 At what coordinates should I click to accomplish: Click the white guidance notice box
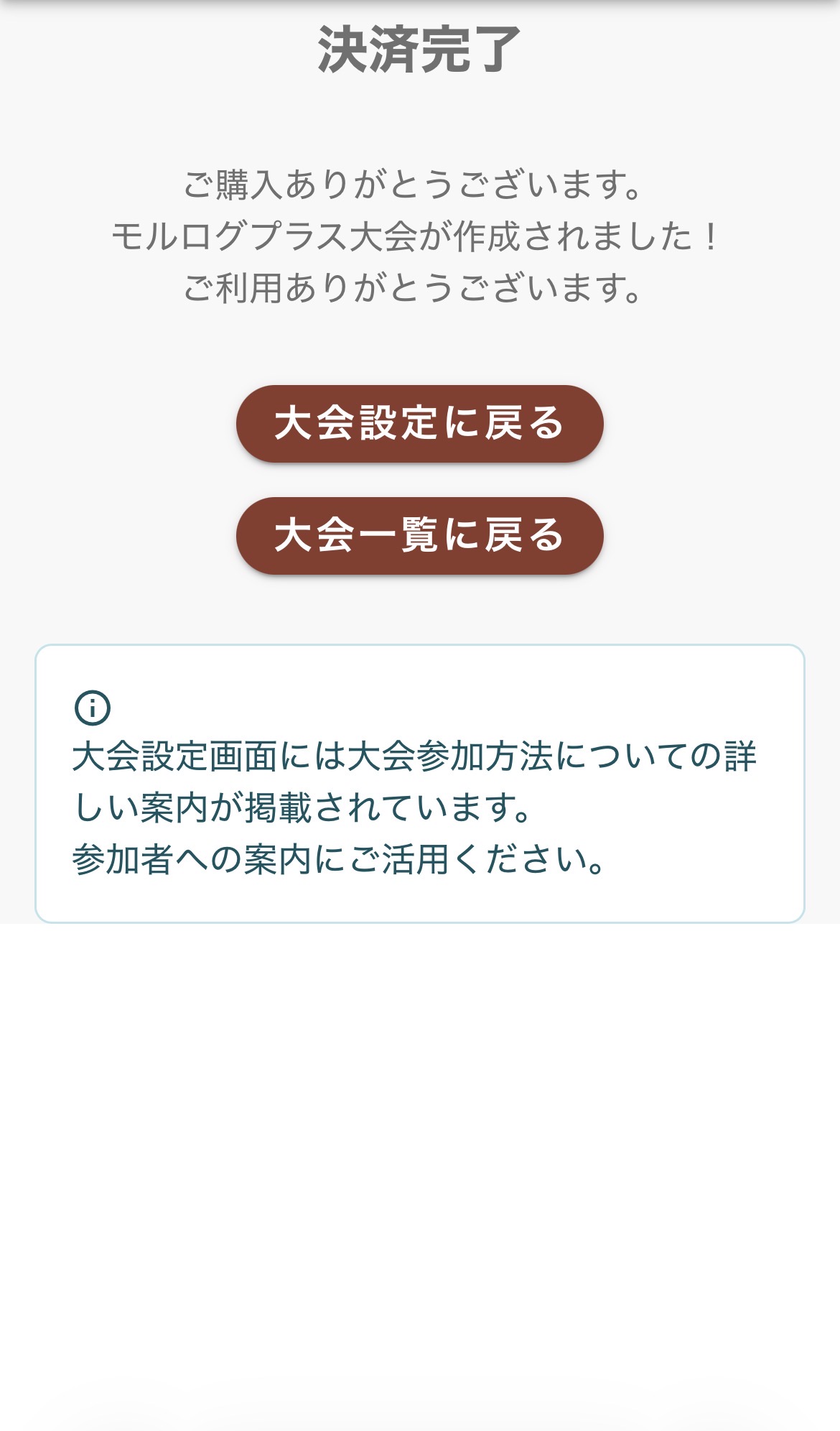pyautogui.click(x=420, y=782)
